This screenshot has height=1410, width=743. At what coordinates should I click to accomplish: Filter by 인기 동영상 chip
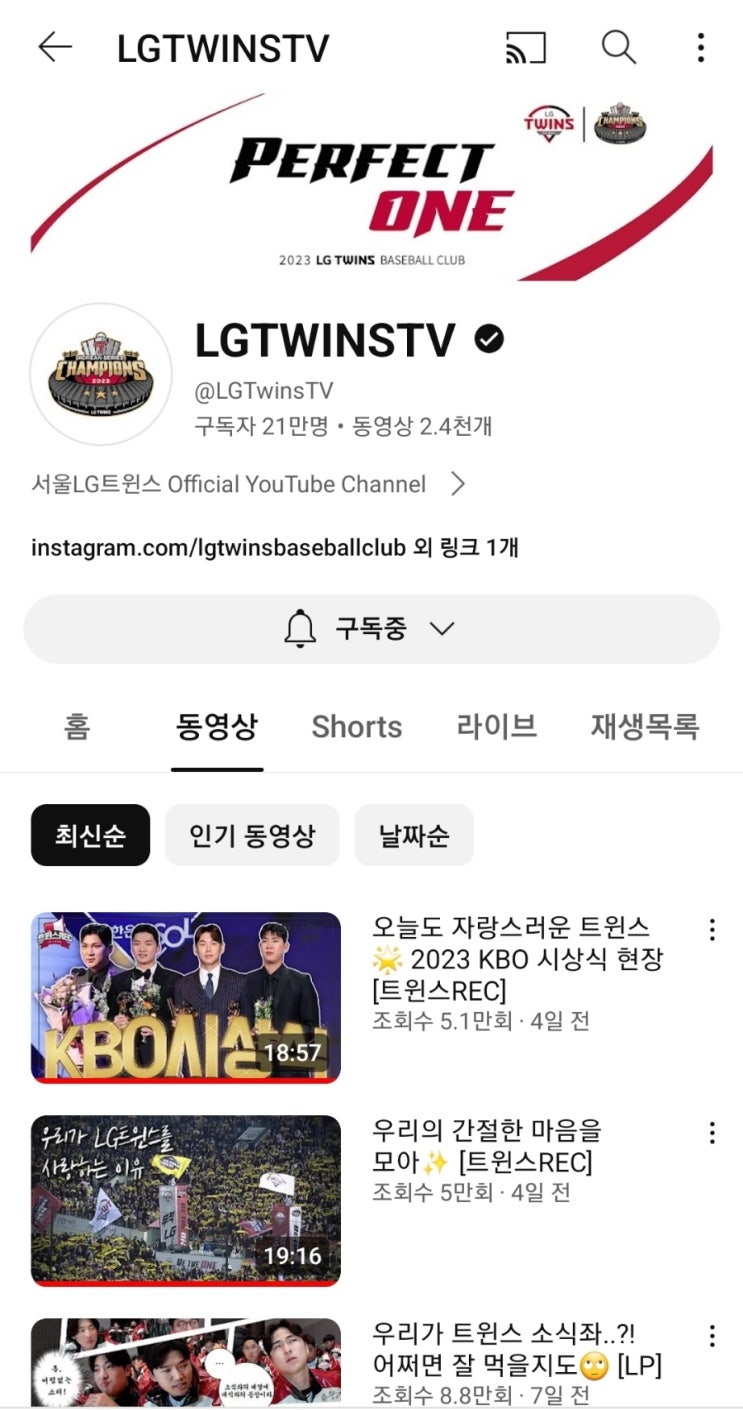(252, 835)
